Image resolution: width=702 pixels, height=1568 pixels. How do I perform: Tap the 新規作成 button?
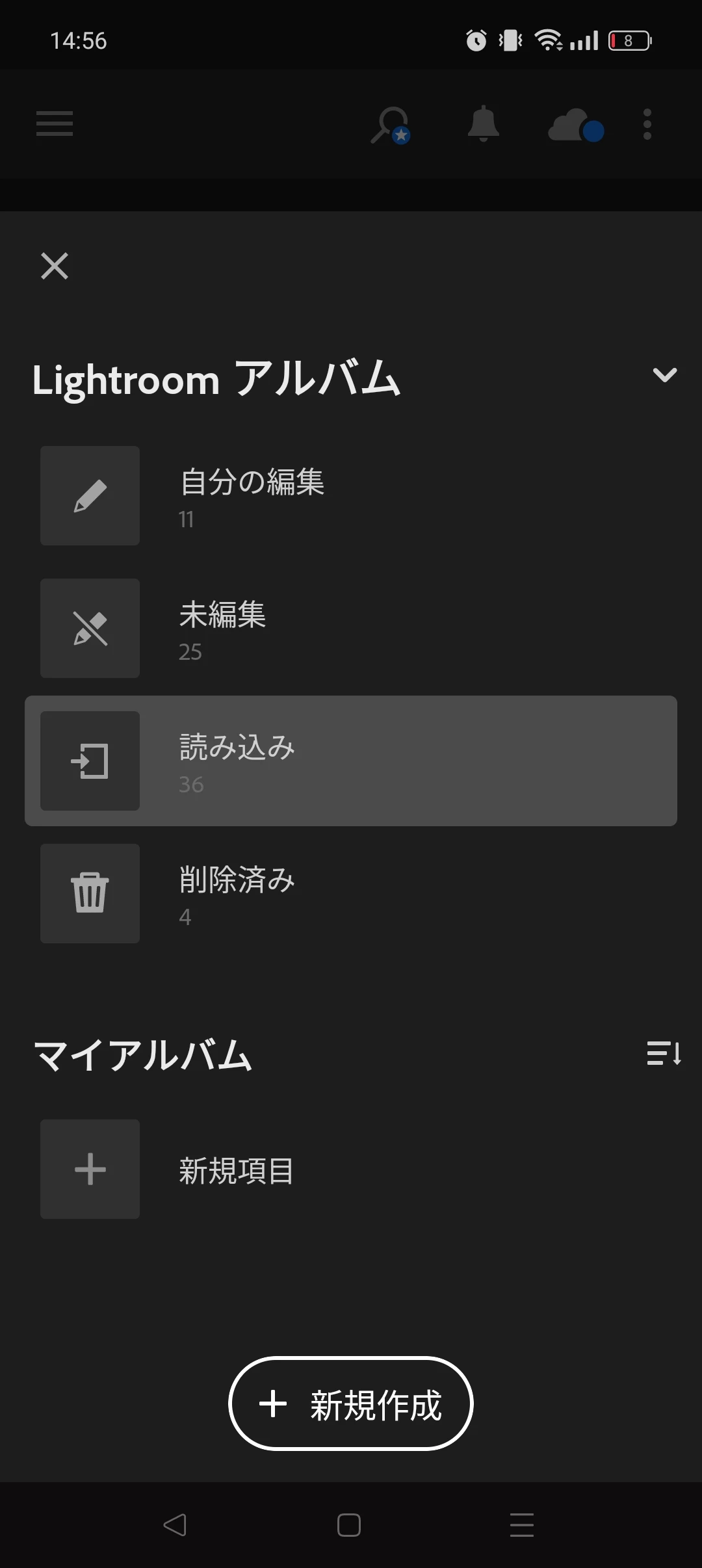point(351,1404)
